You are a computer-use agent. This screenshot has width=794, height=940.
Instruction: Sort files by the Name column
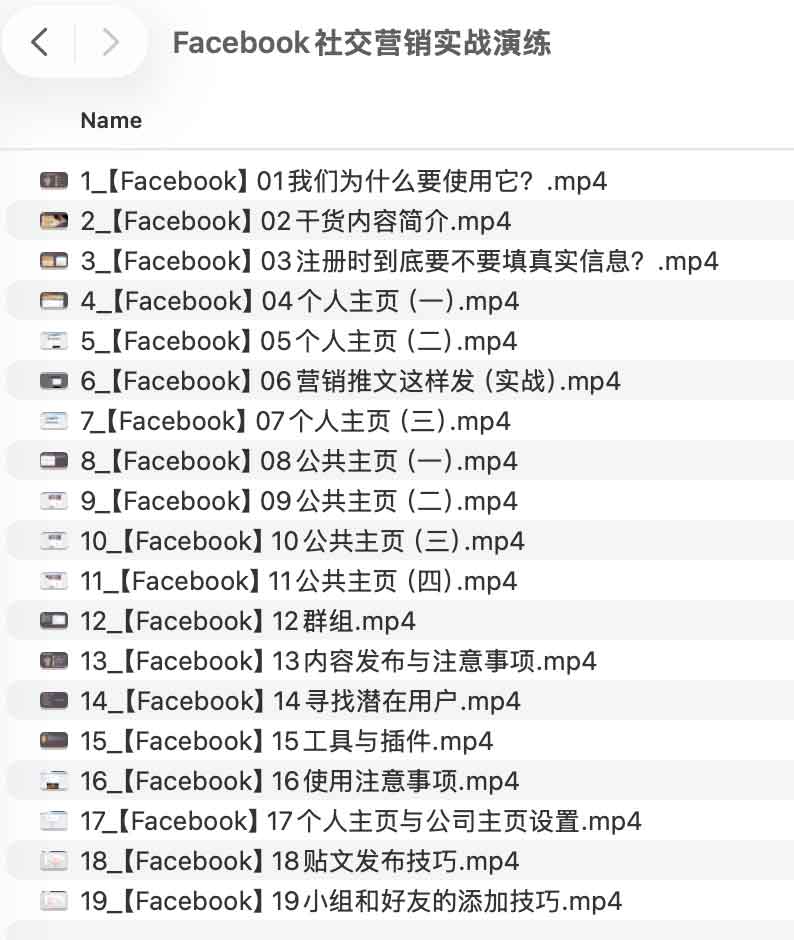point(111,120)
